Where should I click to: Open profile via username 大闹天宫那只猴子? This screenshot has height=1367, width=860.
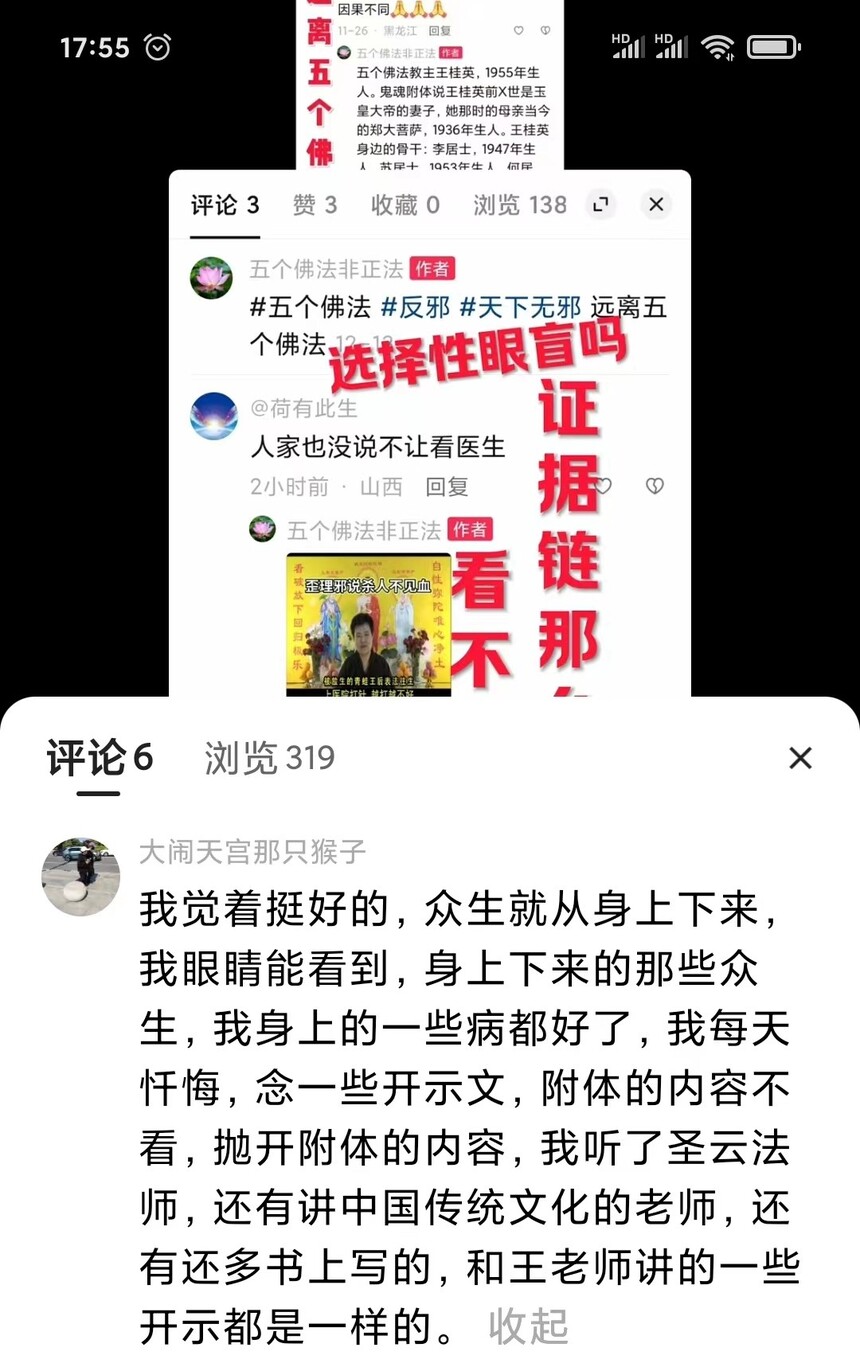coord(252,852)
